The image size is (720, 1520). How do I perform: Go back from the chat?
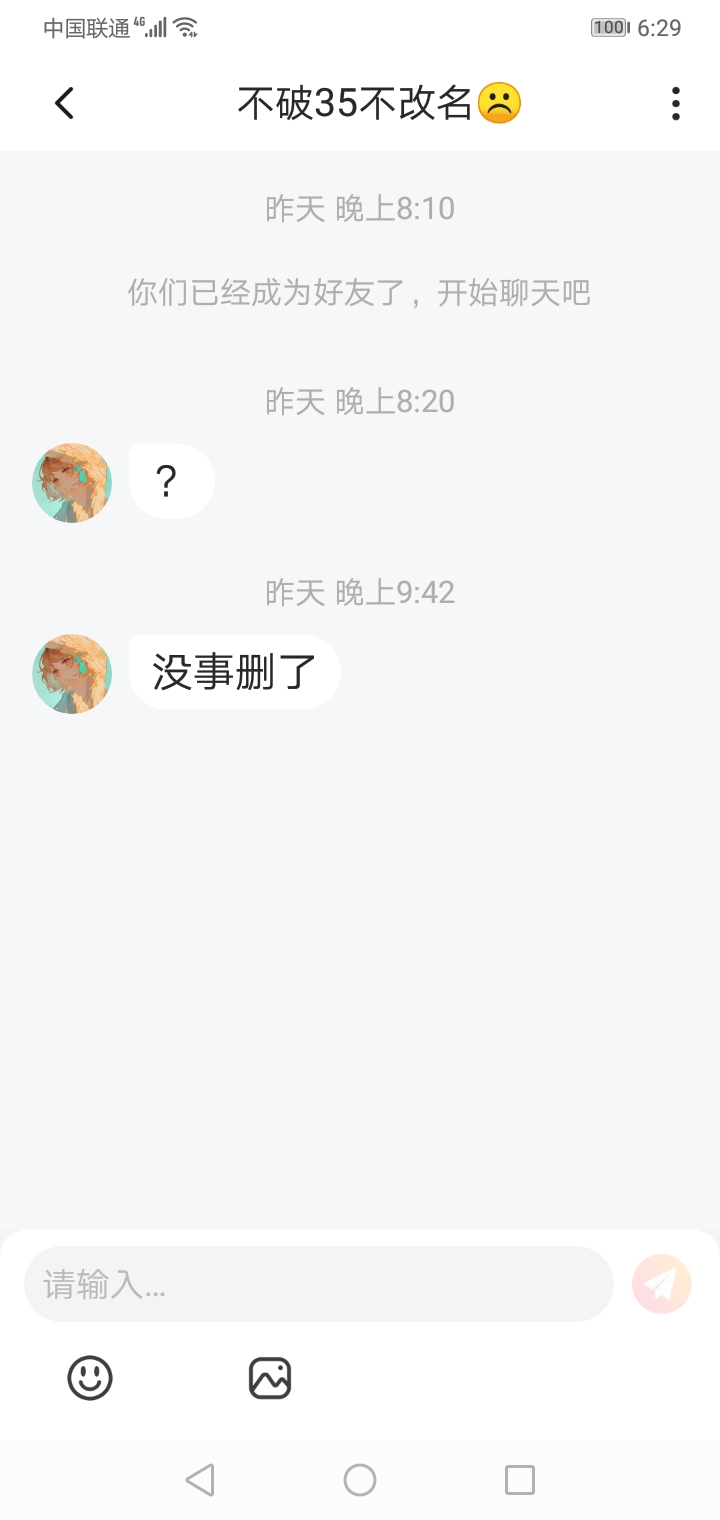pyautogui.click(x=65, y=103)
